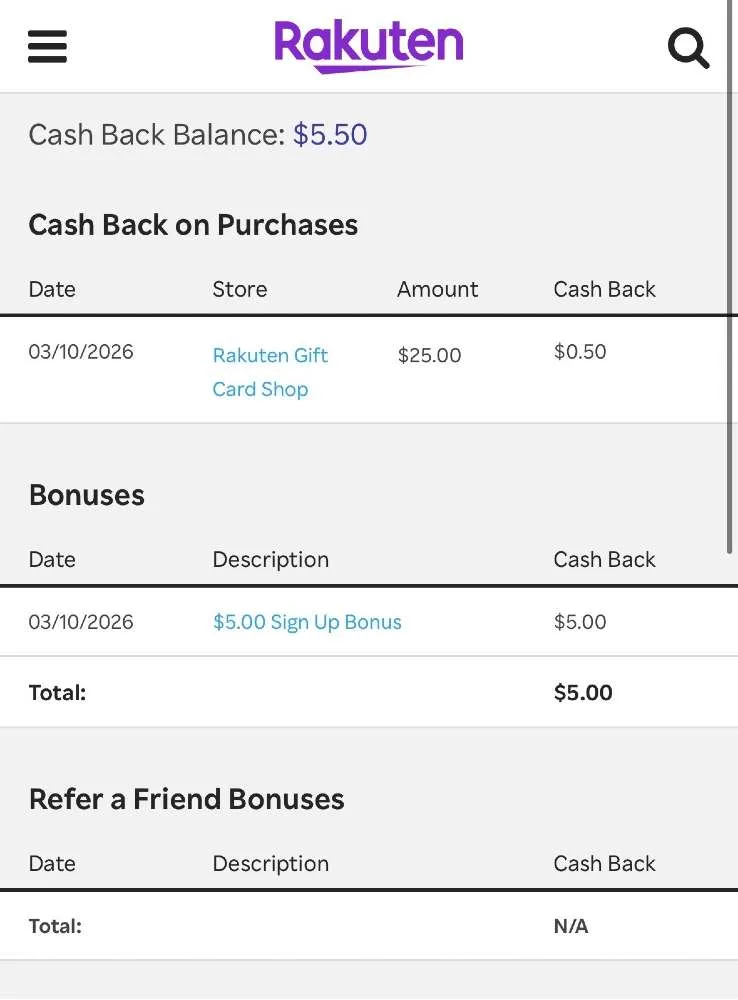Click the Date column header under Purchases

(52, 289)
